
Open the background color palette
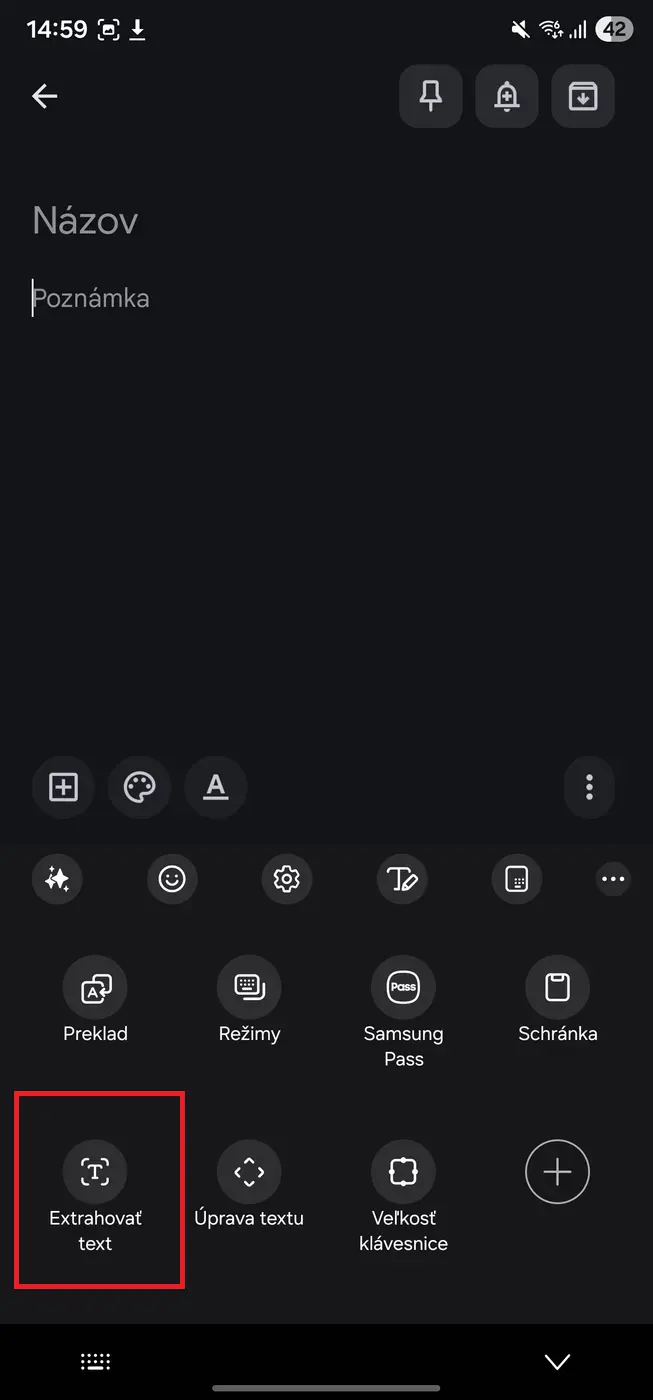[x=139, y=787]
